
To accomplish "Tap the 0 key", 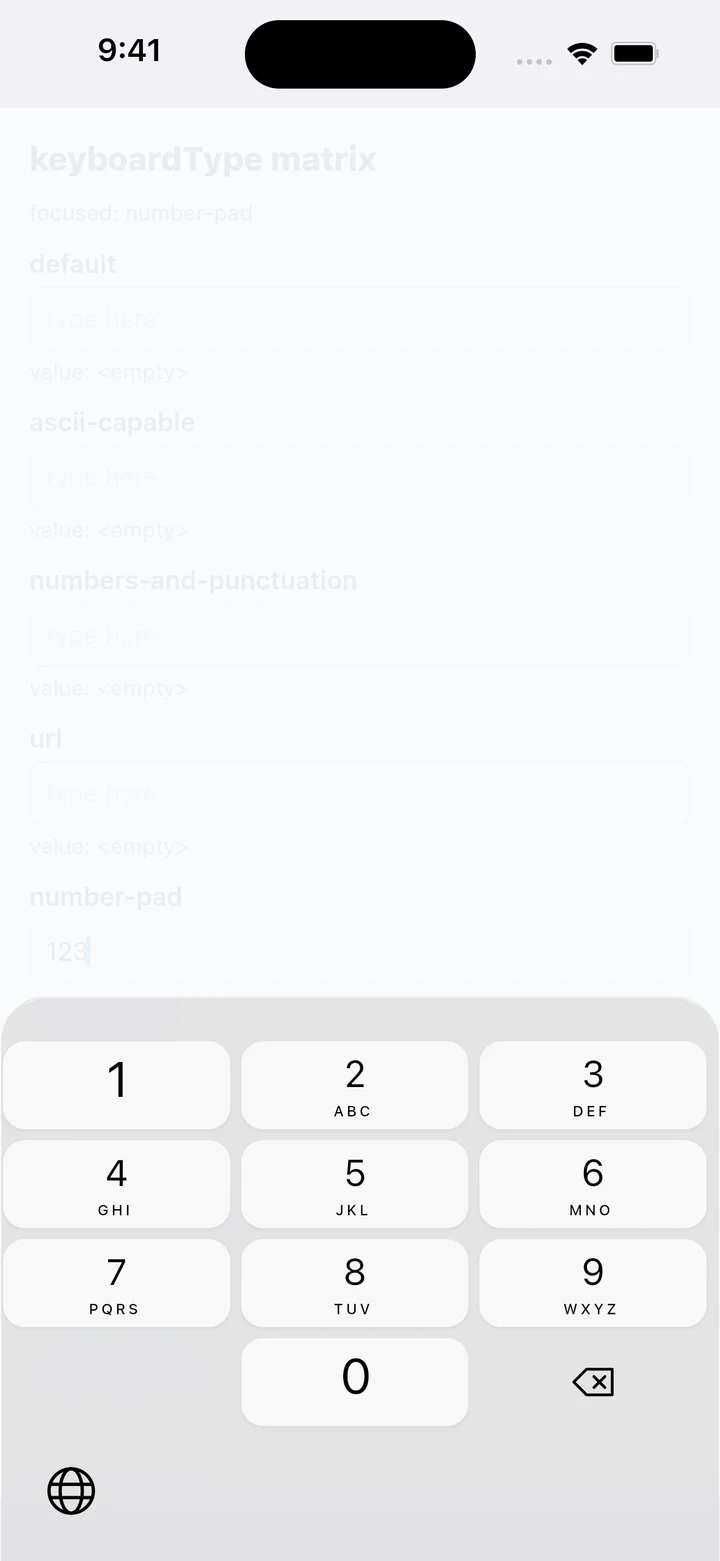I will (355, 1382).
